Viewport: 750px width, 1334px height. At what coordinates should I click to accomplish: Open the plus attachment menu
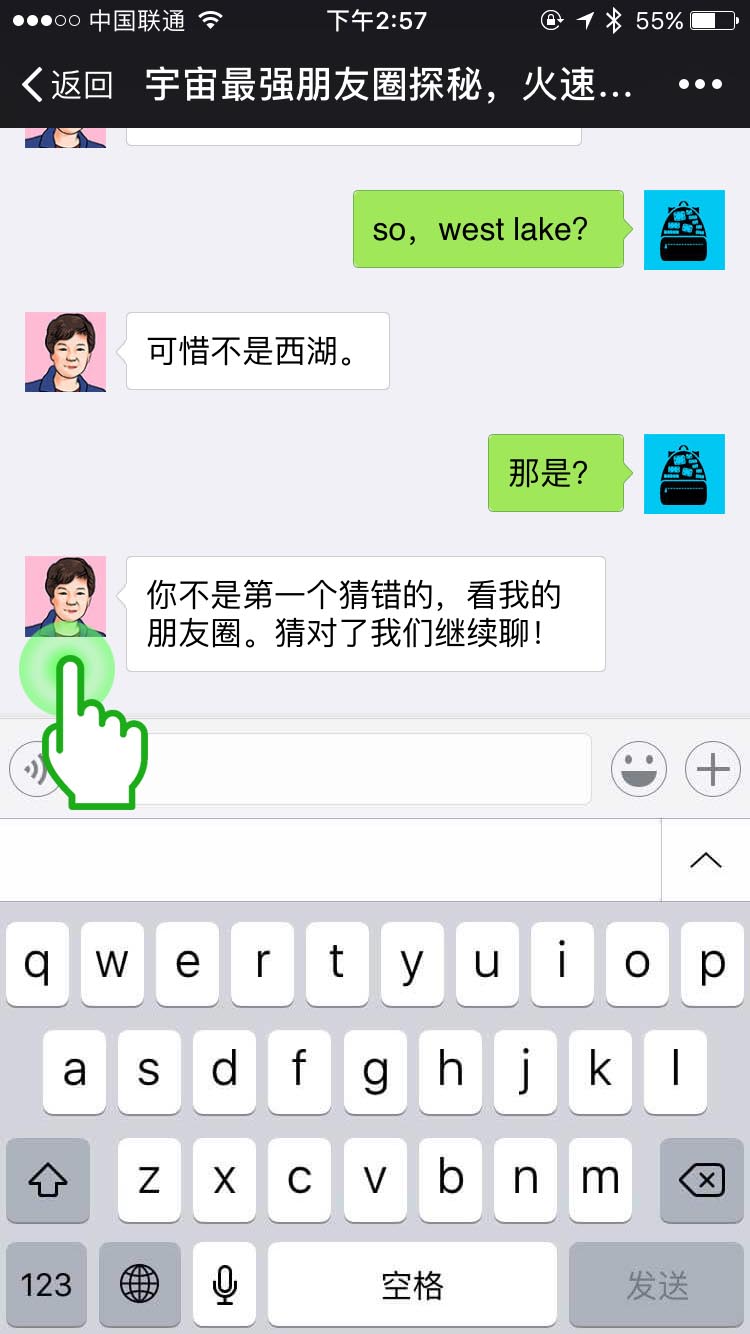[x=712, y=769]
